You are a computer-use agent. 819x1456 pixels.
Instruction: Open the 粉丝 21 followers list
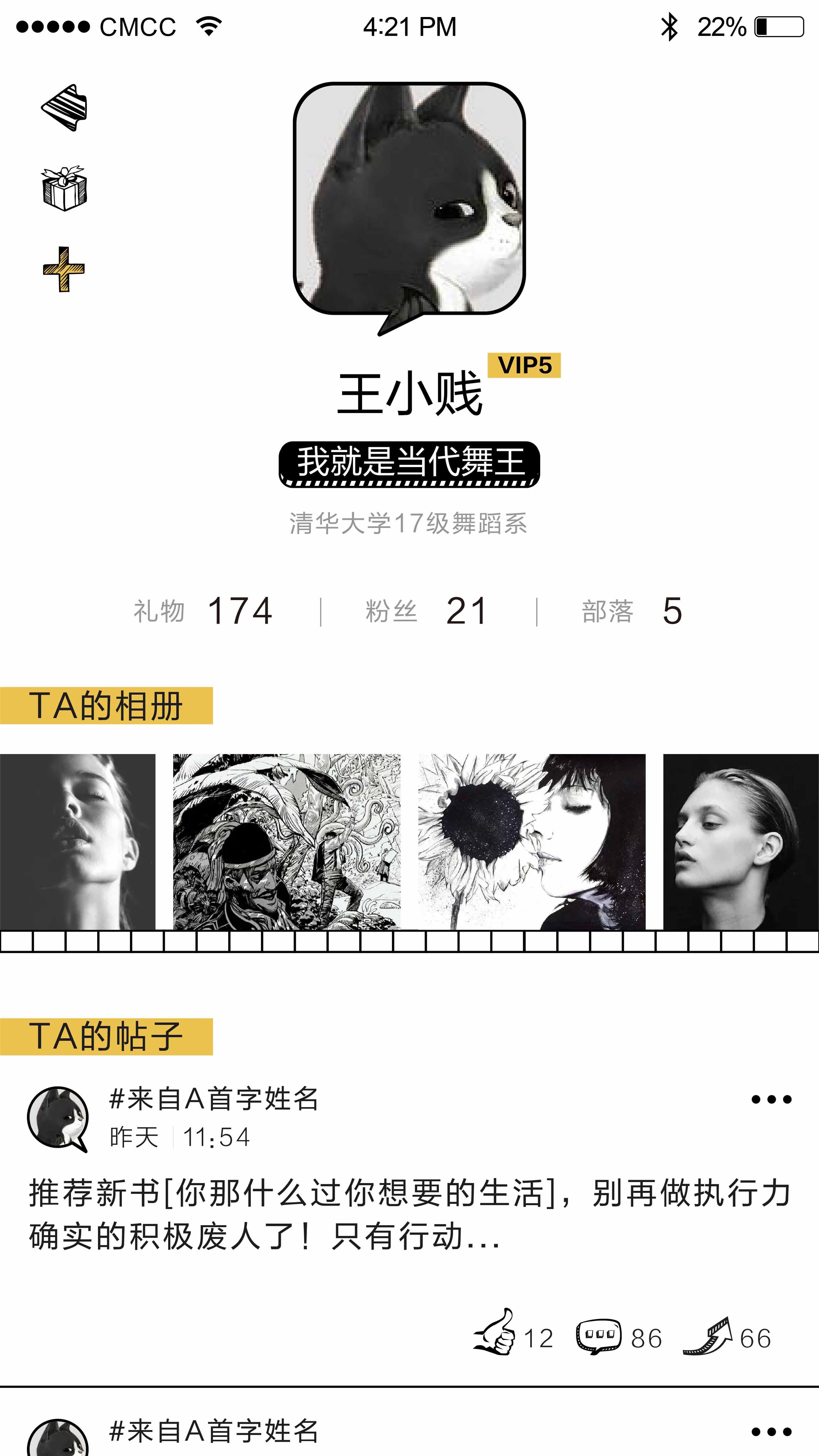pyautogui.click(x=426, y=611)
